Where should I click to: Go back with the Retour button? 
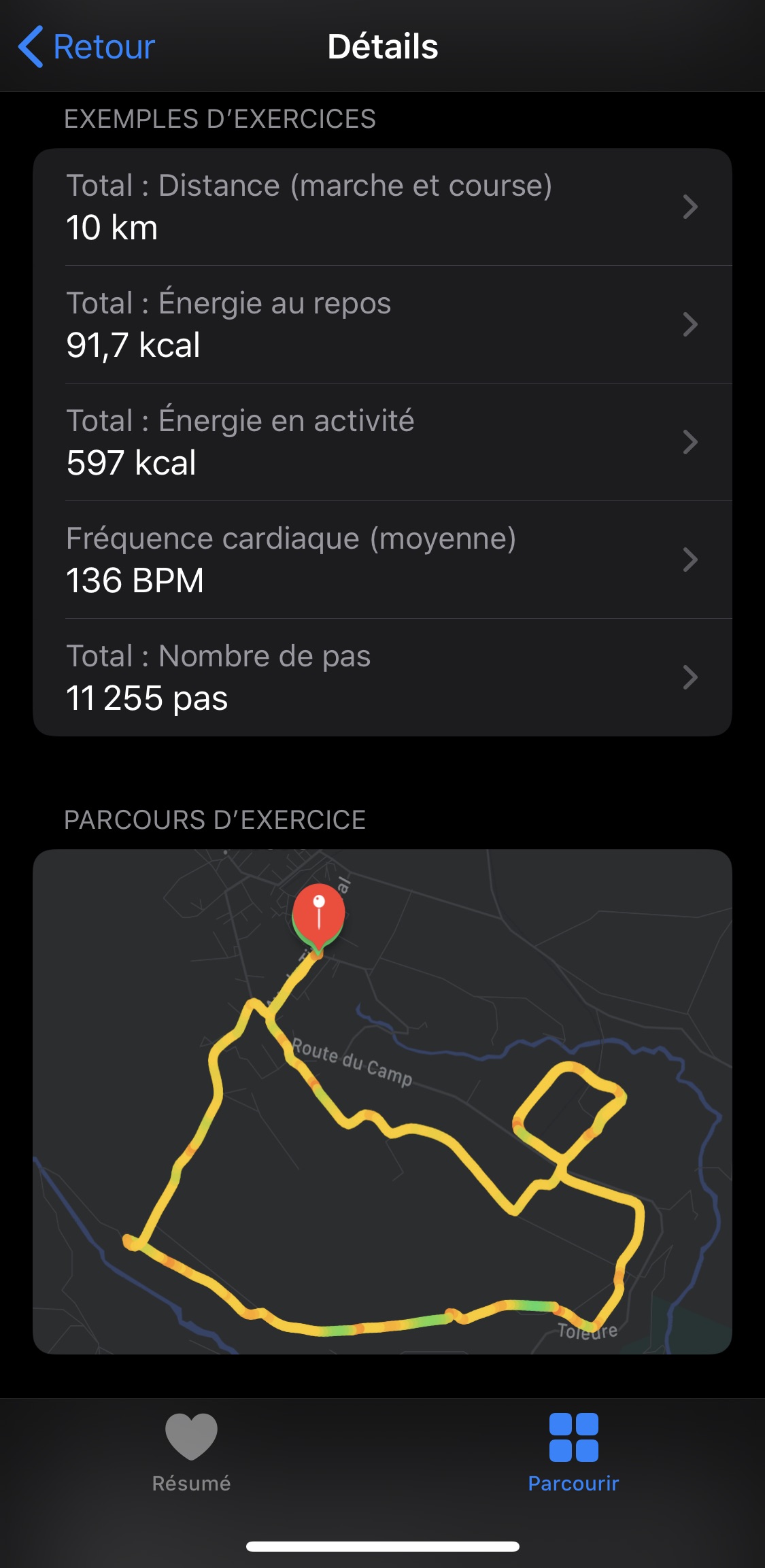87,47
